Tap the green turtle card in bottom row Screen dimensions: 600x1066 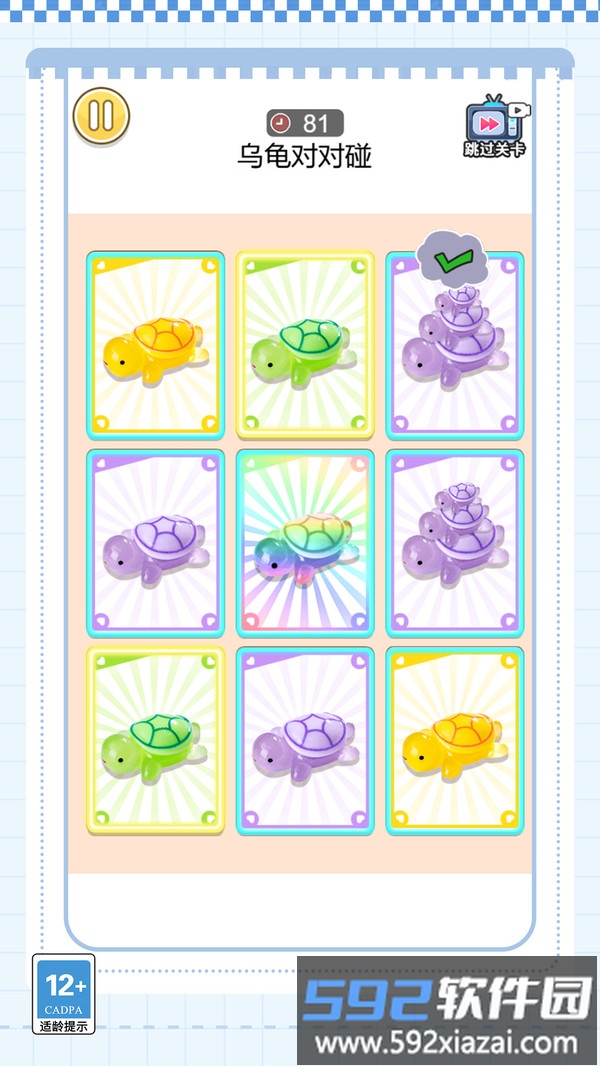pyautogui.click(x=155, y=741)
